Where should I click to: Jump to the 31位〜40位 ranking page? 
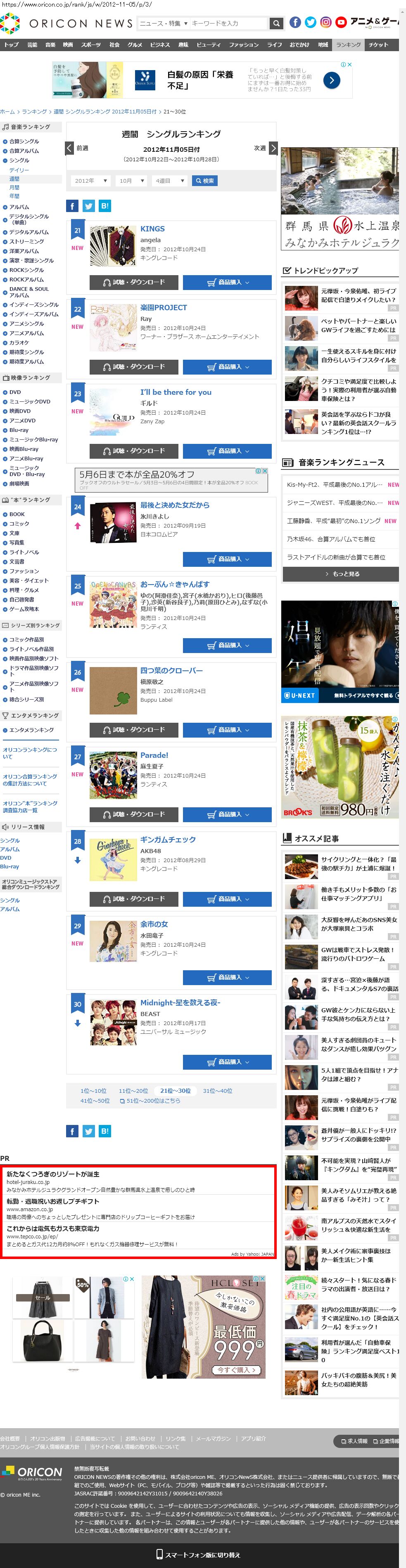tap(218, 1091)
